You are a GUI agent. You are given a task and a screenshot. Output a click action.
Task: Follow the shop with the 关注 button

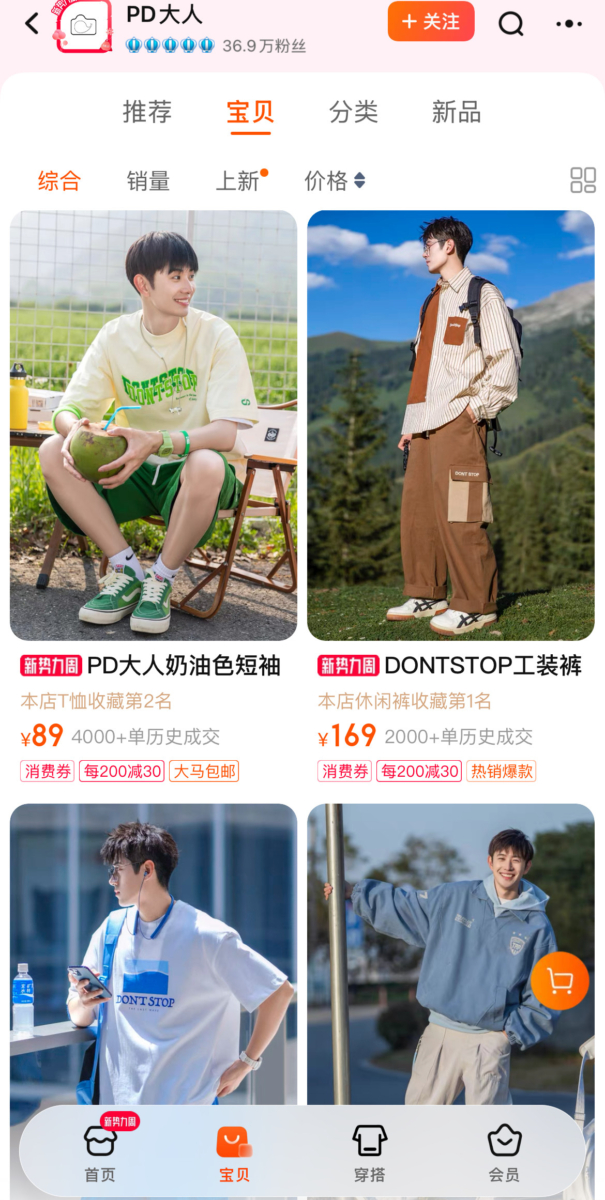(431, 22)
